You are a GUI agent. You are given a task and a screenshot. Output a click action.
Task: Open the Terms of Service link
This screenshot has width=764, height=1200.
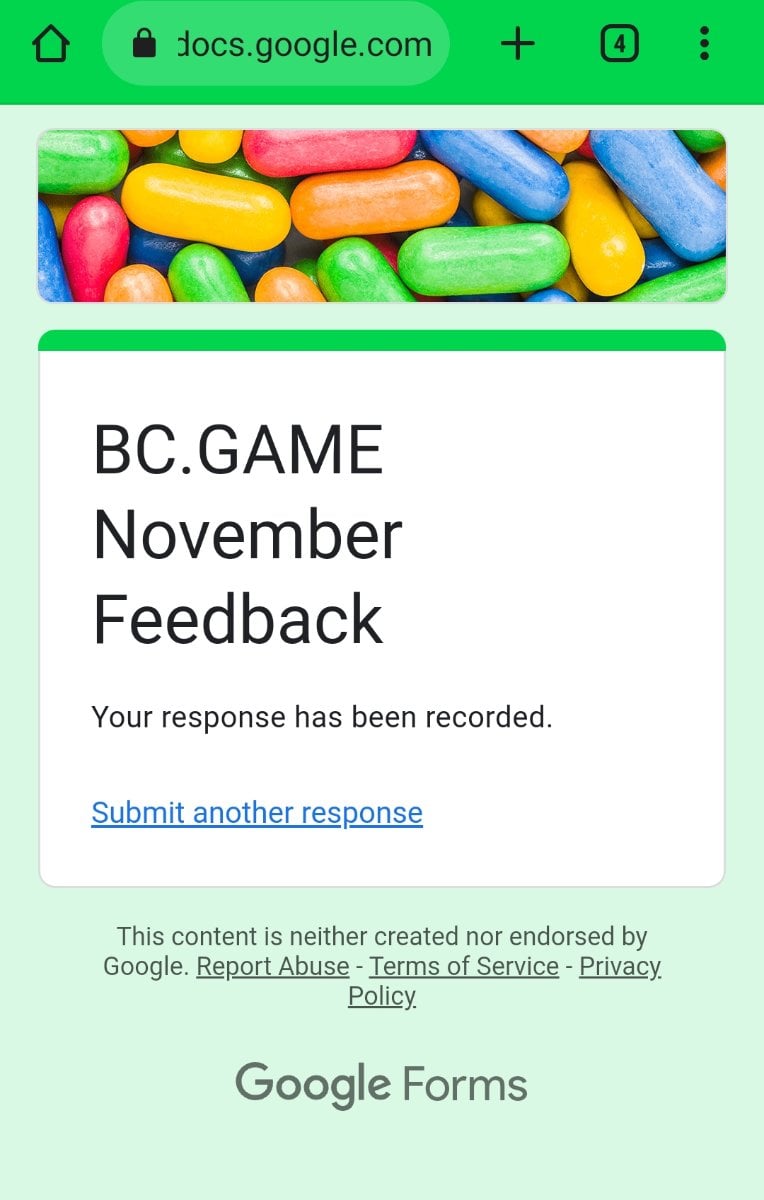(x=464, y=966)
